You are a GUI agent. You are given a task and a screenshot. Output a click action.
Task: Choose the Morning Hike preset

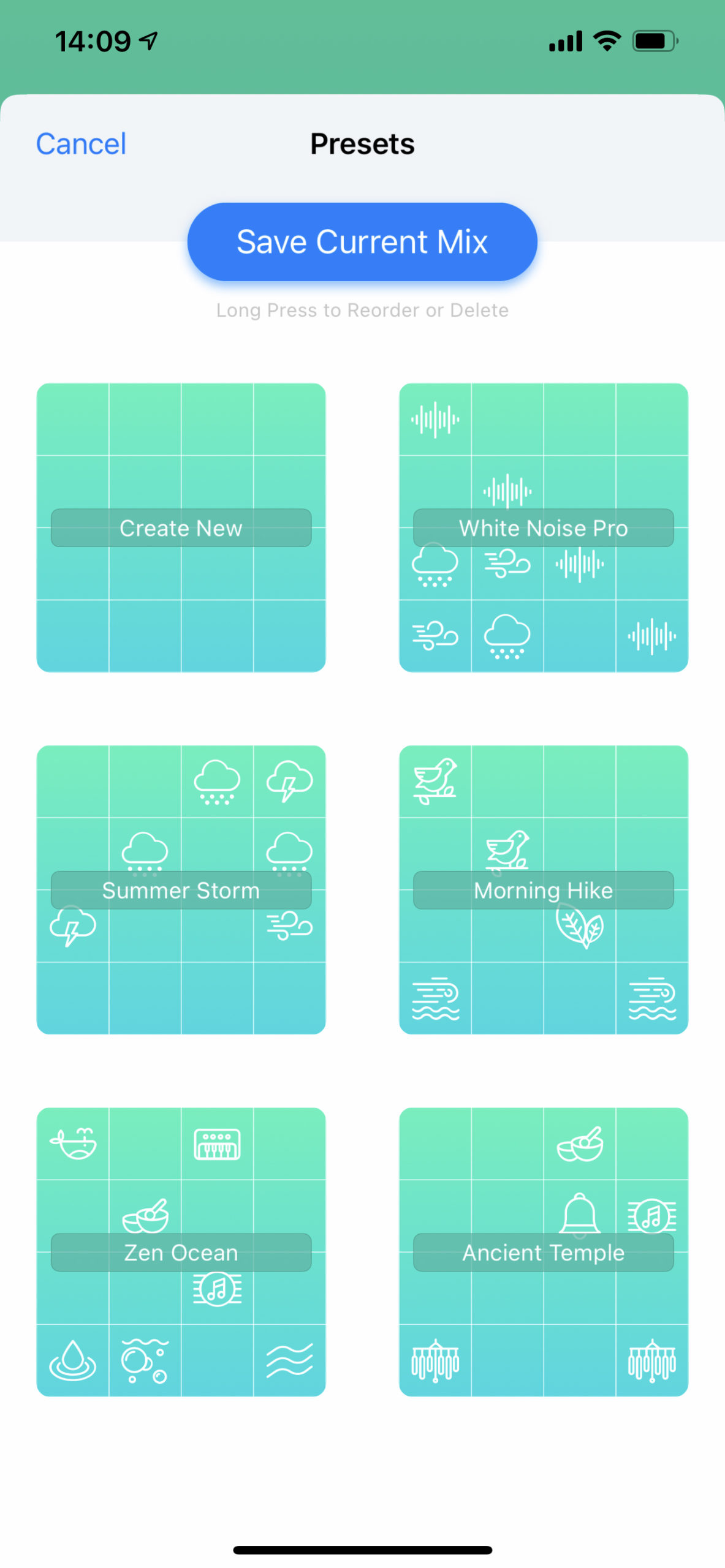point(543,889)
